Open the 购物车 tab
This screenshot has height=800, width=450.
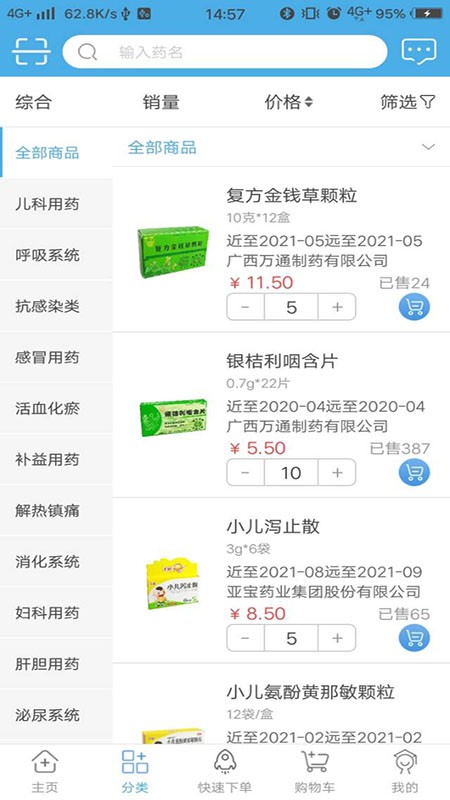click(x=314, y=772)
